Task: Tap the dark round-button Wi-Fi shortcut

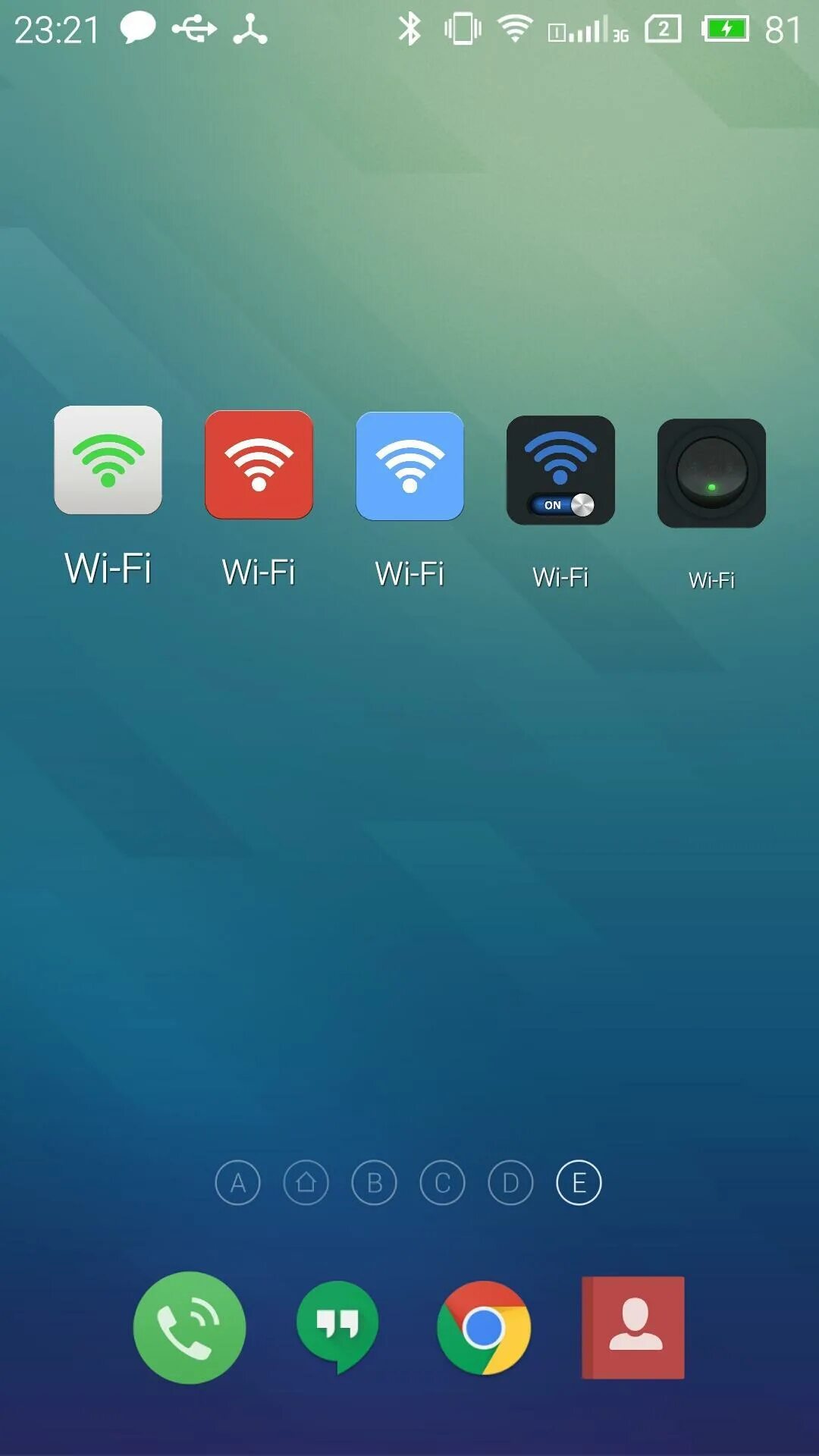Action: click(711, 473)
